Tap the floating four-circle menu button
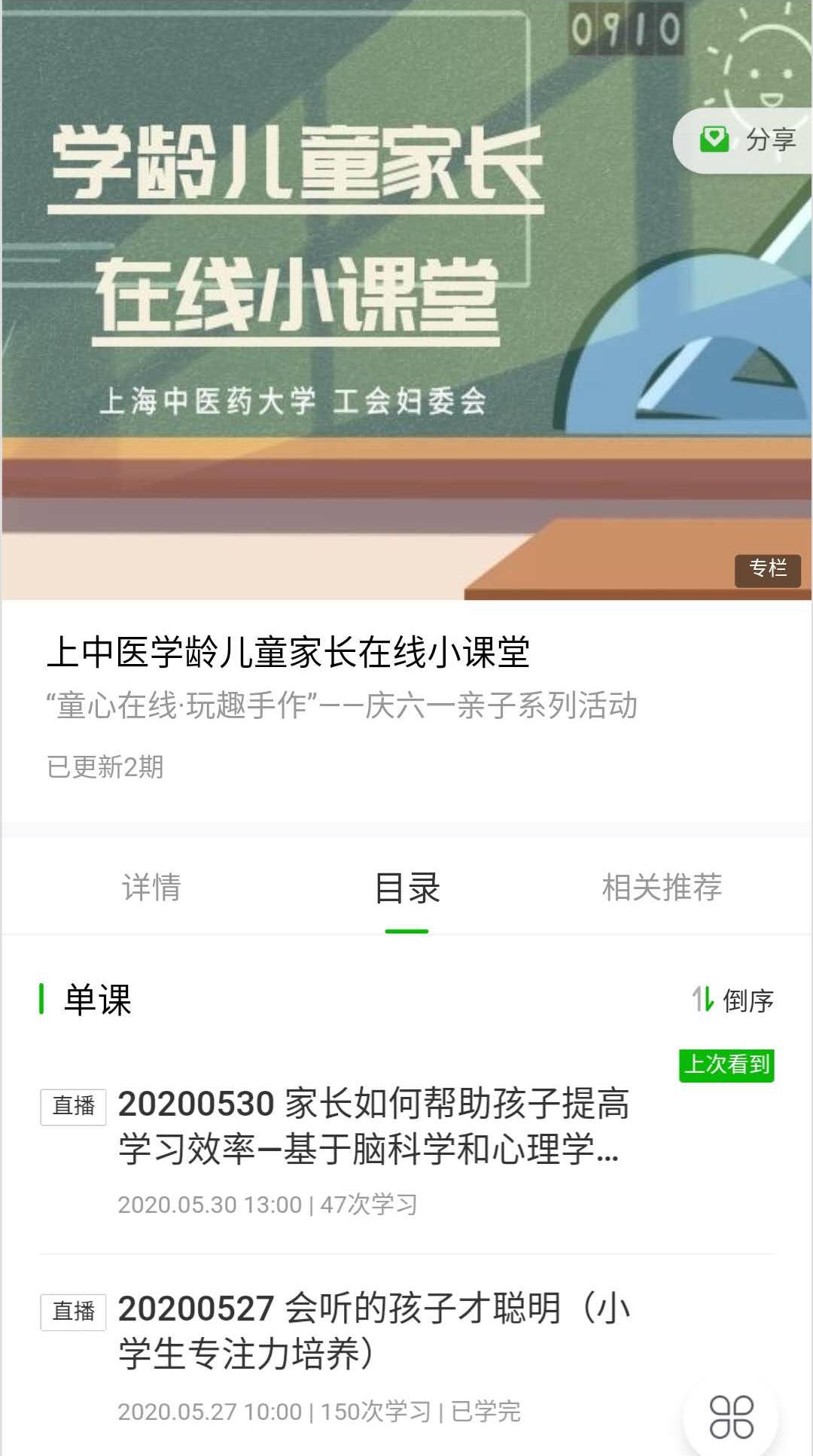This screenshot has height=1456, width=813. click(731, 1417)
